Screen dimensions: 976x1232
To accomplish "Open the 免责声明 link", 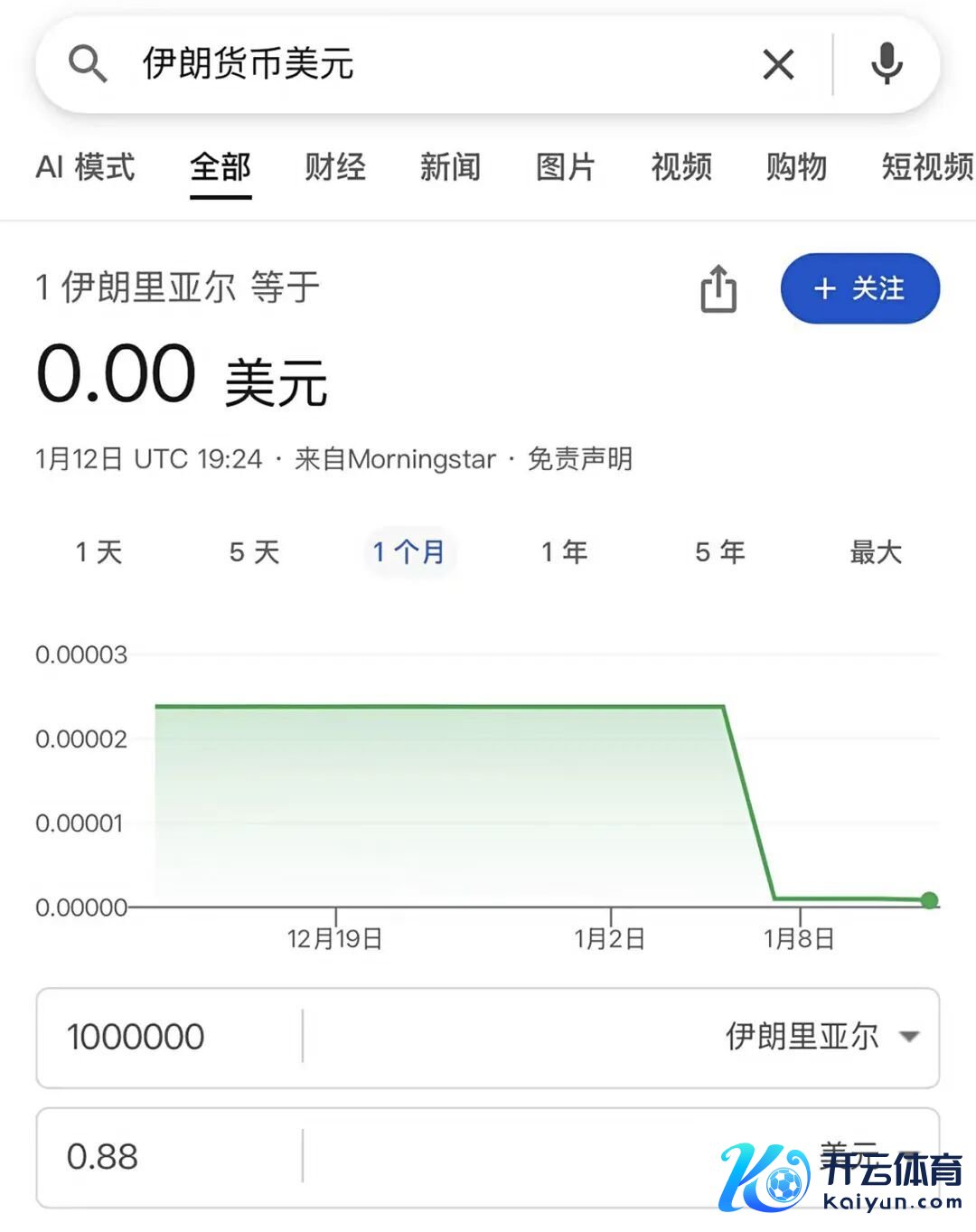I will coord(579,459).
